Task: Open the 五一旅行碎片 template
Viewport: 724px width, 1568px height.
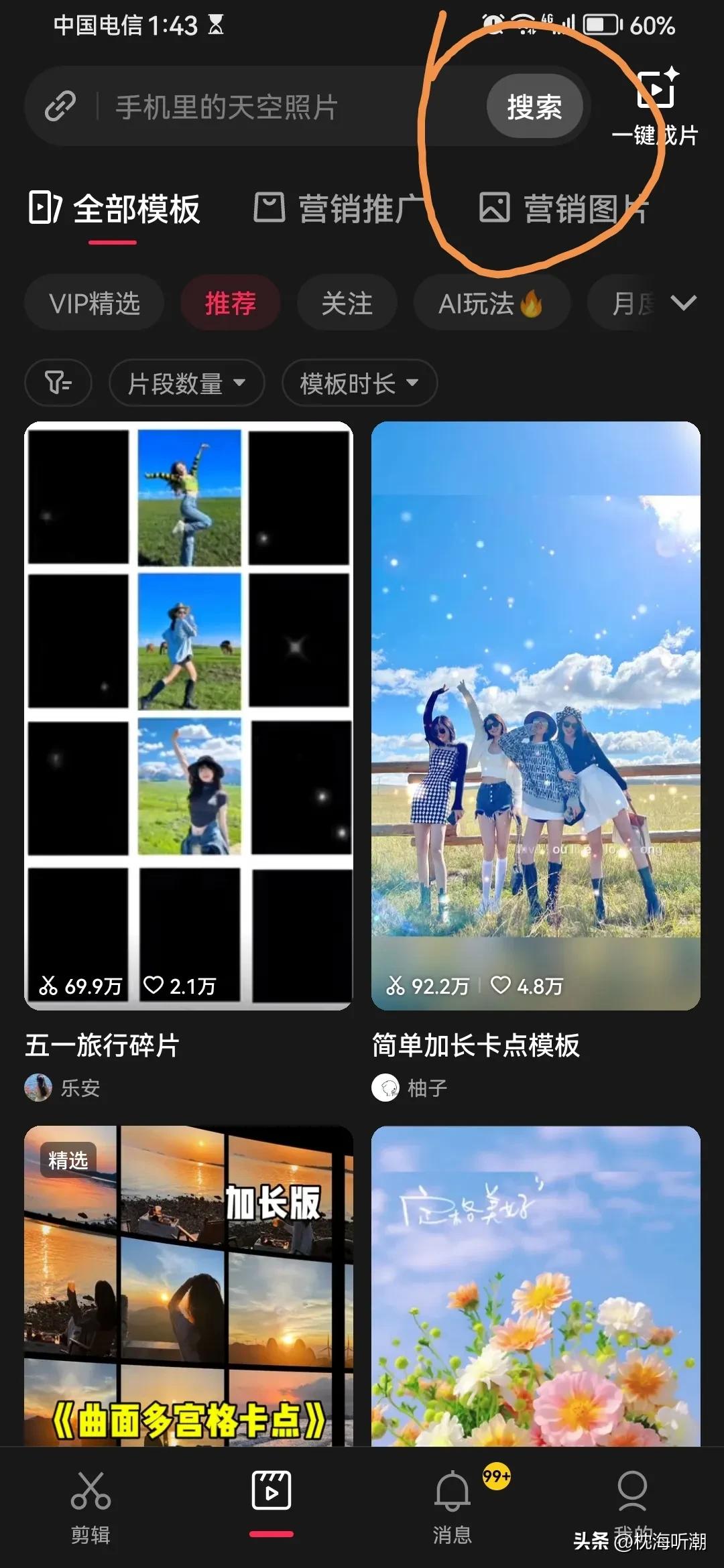Action: pos(188,715)
